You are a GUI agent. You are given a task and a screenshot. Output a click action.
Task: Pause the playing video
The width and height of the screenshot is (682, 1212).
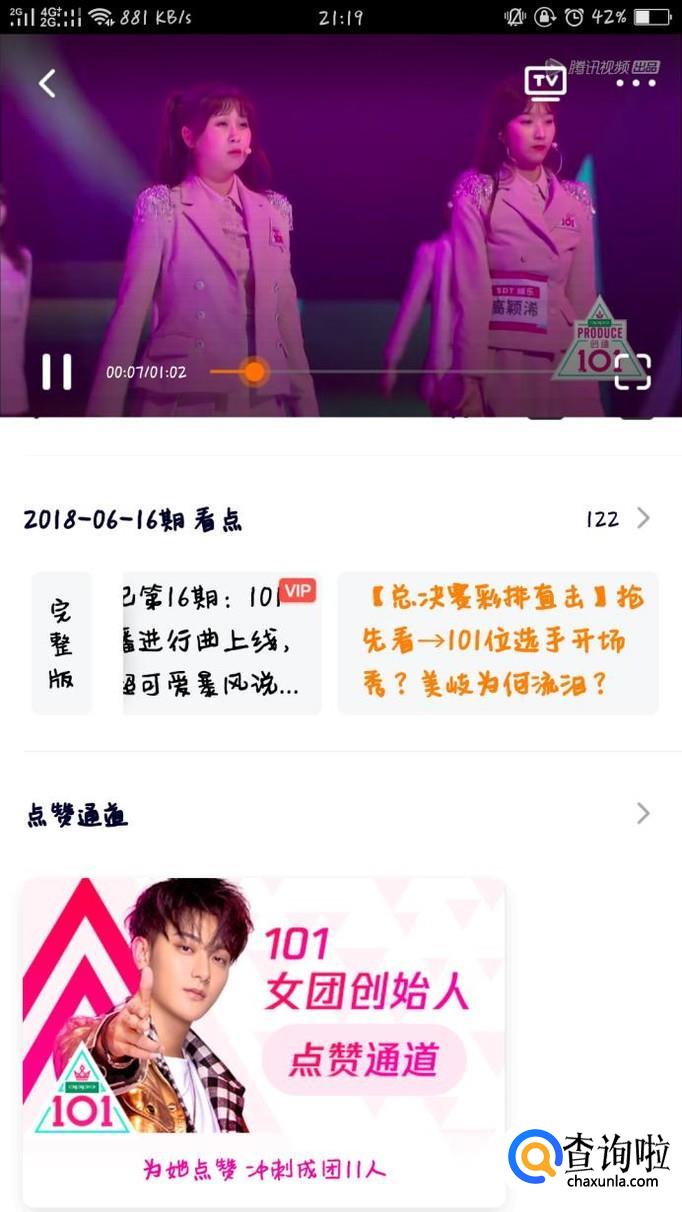point(56,372)
